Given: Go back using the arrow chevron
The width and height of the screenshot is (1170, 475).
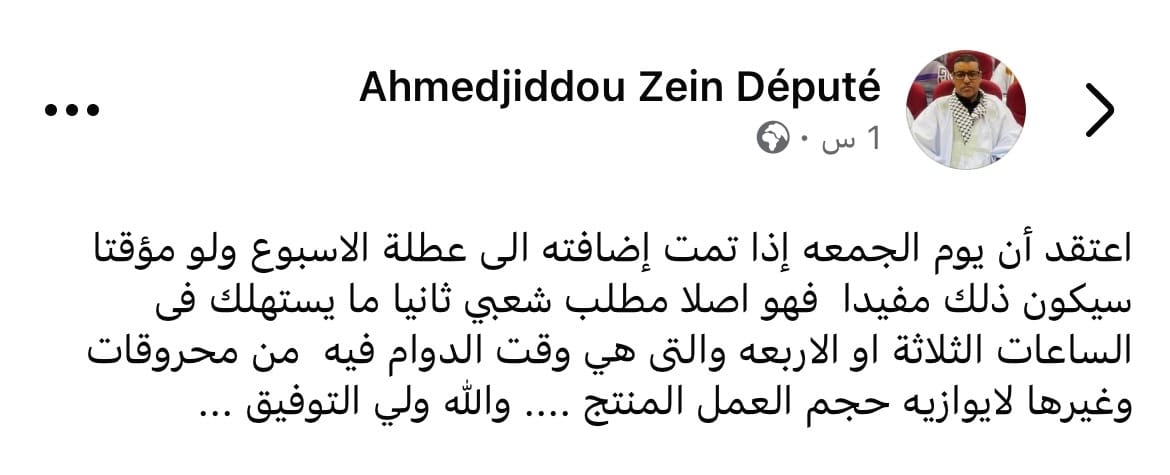Looking at the screenshot, I should tap(1099, 111).
